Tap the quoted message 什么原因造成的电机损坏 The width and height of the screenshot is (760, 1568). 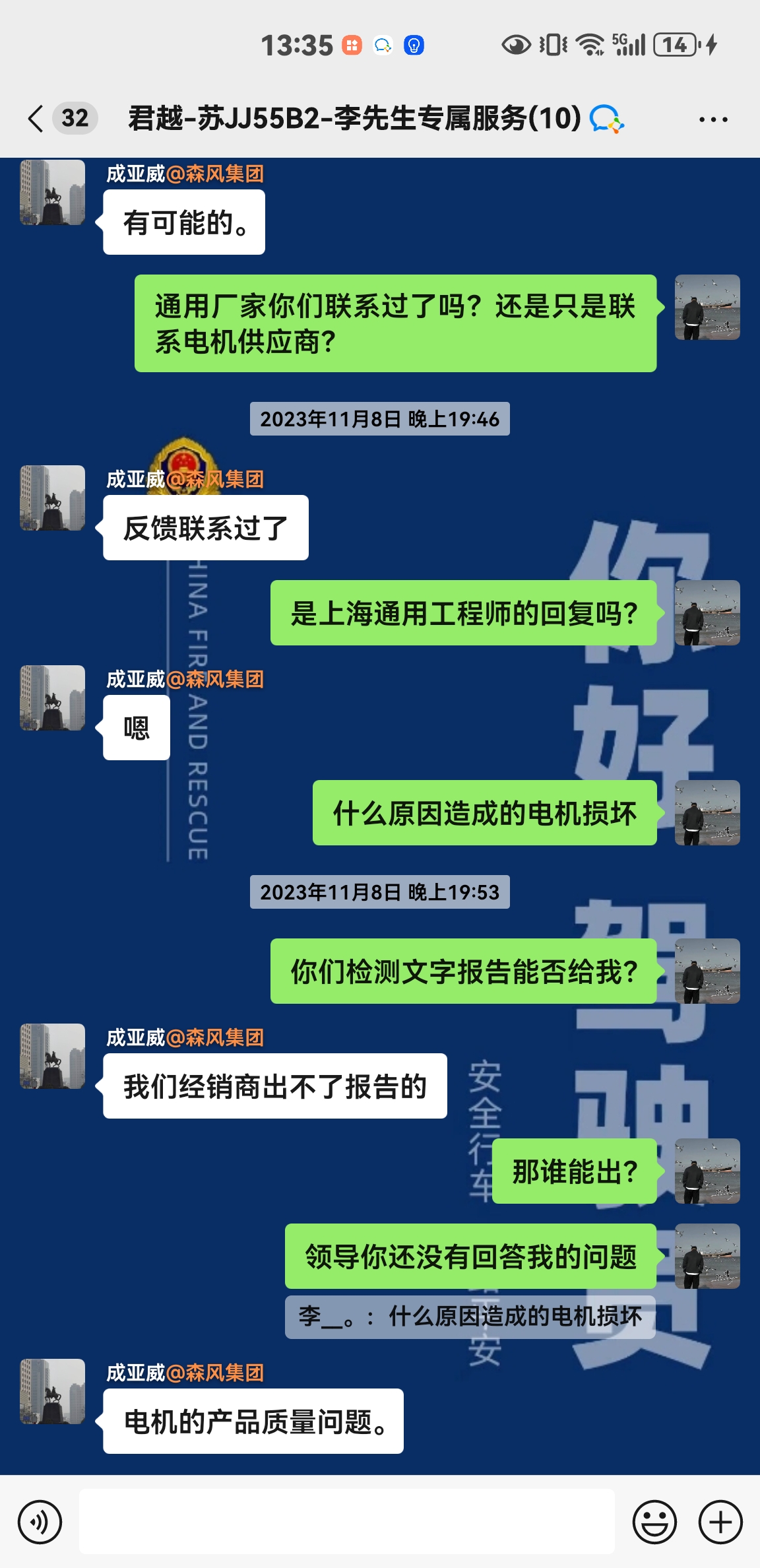point(470,1317)
